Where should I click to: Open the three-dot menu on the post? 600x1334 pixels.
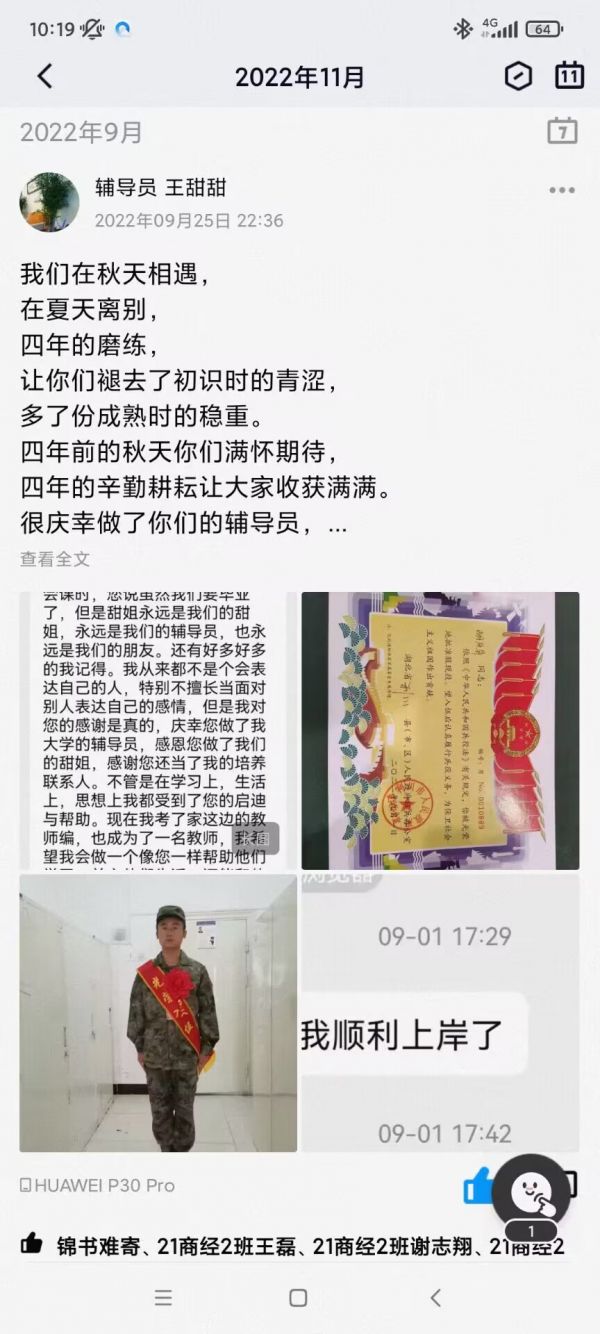(562, 191)
